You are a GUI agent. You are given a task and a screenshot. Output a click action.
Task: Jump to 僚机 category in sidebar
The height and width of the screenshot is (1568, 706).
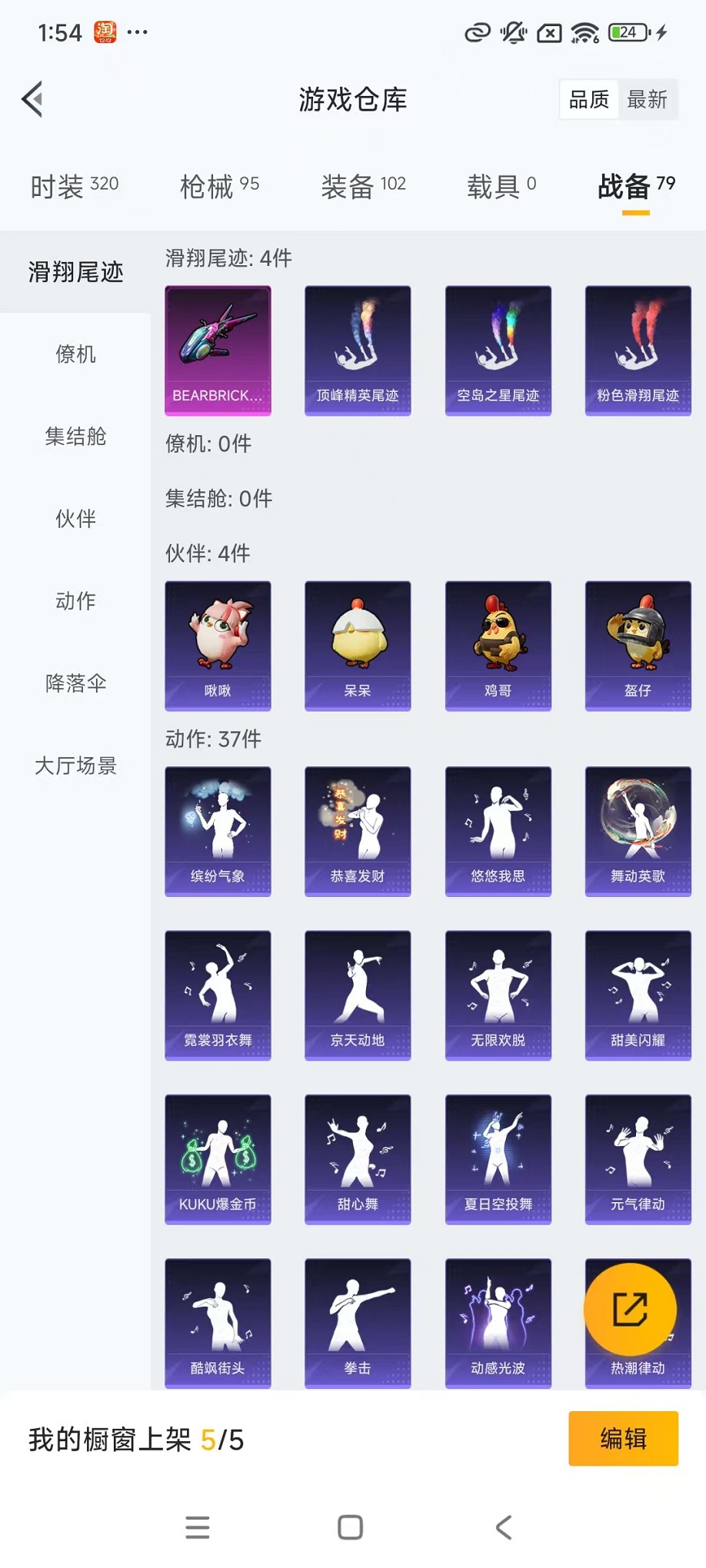75,354
